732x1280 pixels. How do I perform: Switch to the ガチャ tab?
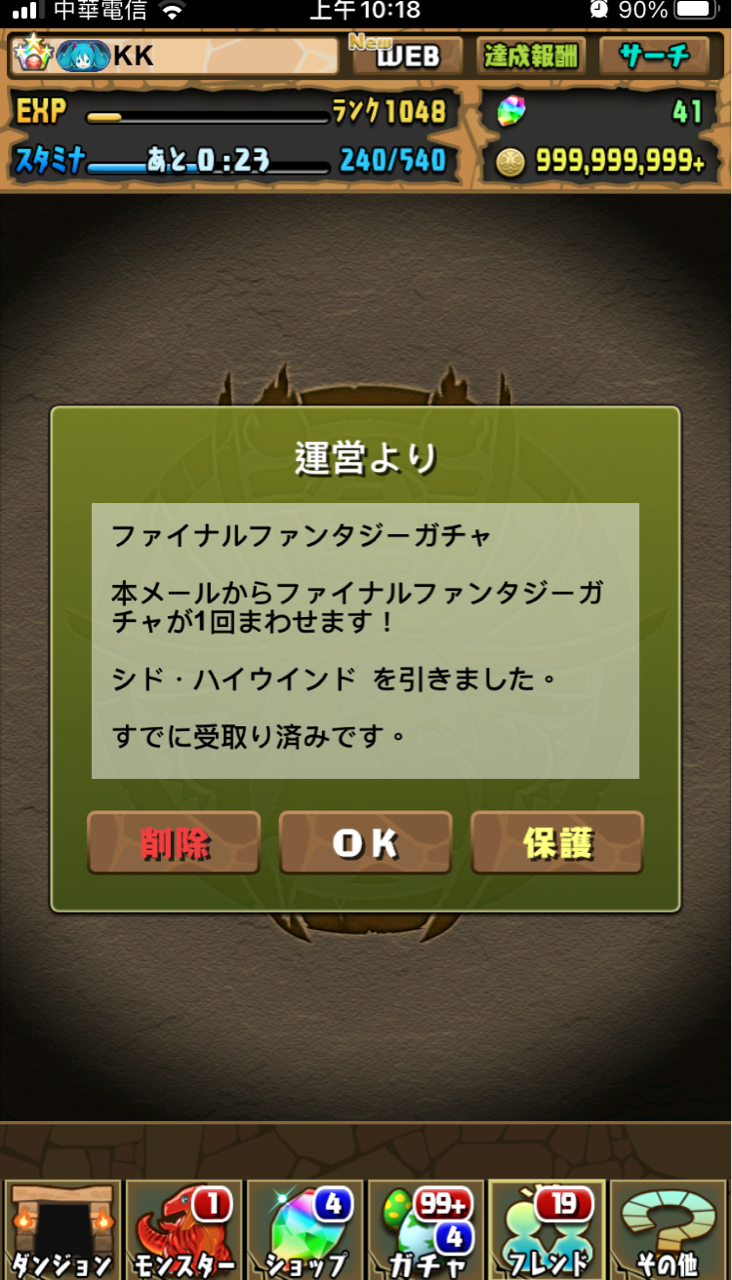coord(426,1230)
